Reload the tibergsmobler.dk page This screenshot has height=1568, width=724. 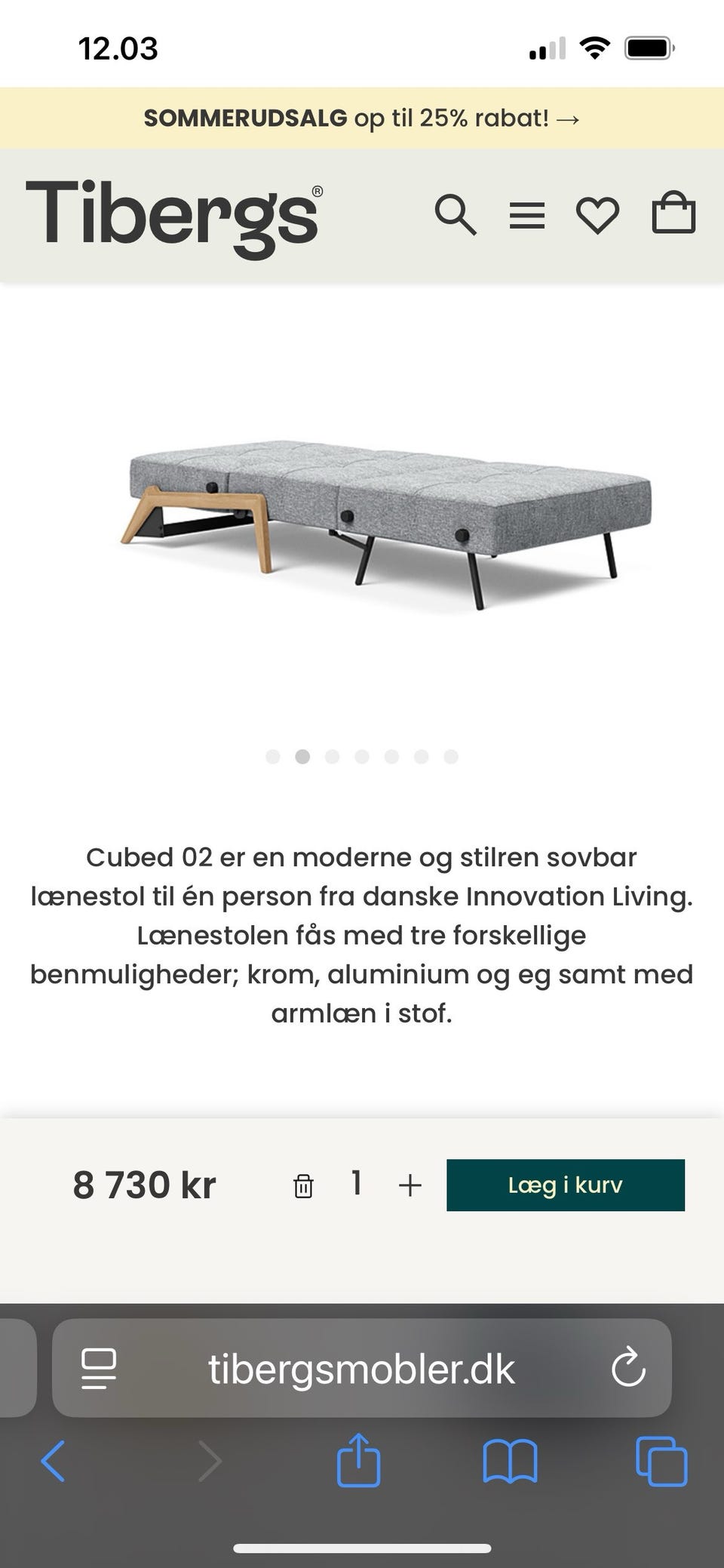point(630,1364)
